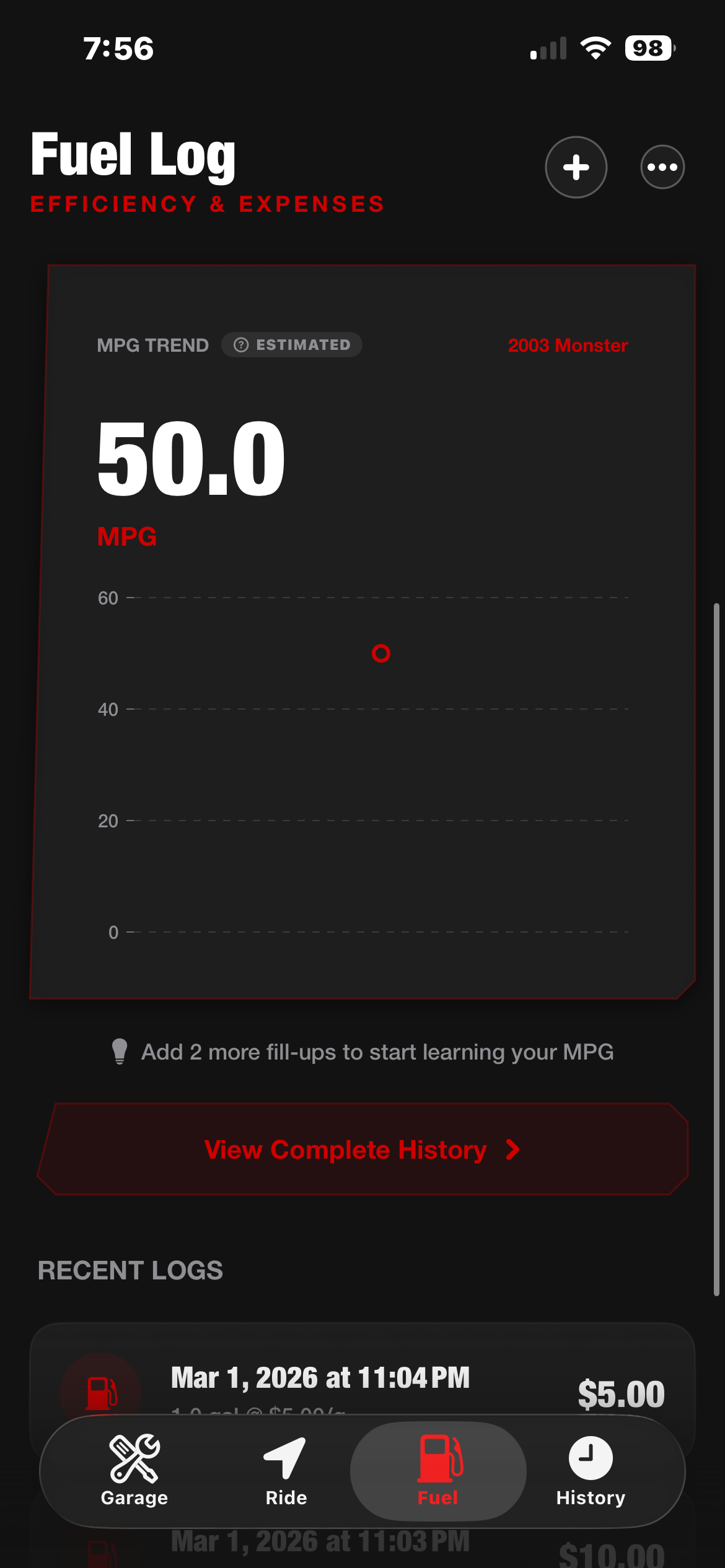Tap the chevron on View Complete History
Viewport: 725px width, 1568px height.
512,1149
